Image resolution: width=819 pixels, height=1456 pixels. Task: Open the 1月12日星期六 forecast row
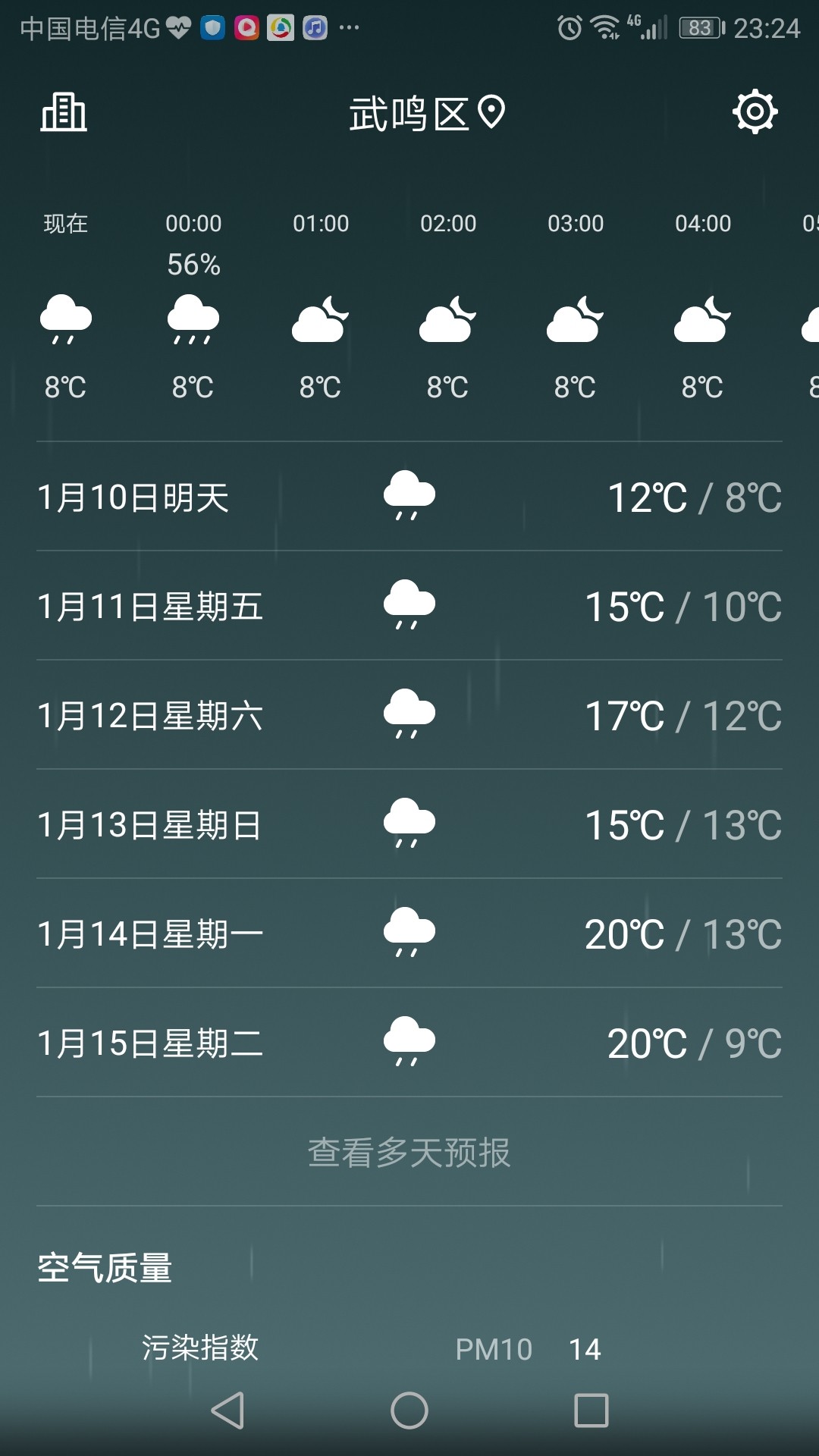tap(409, 715)
